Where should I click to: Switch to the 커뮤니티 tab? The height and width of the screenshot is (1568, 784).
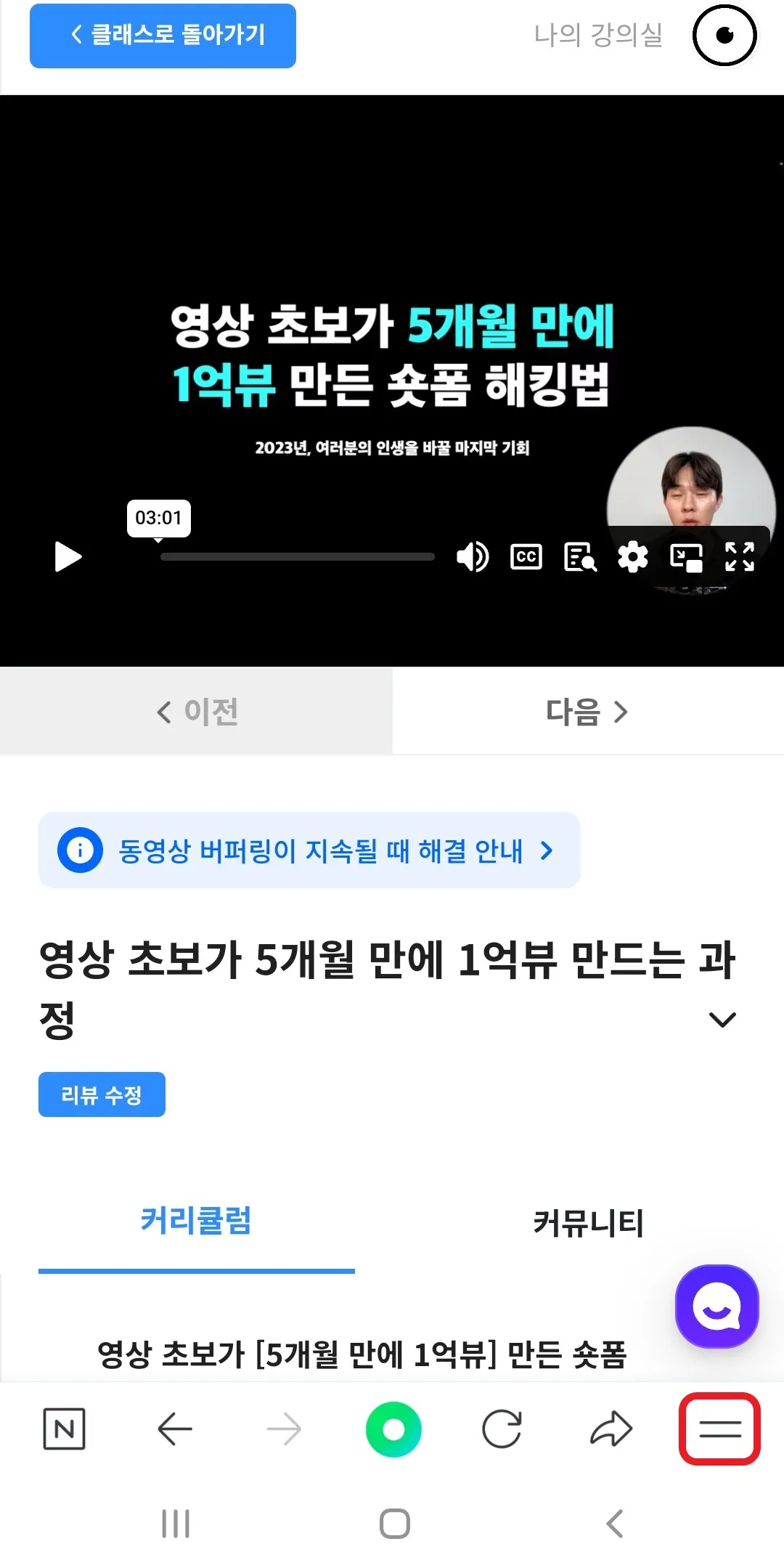point(588,1223)
